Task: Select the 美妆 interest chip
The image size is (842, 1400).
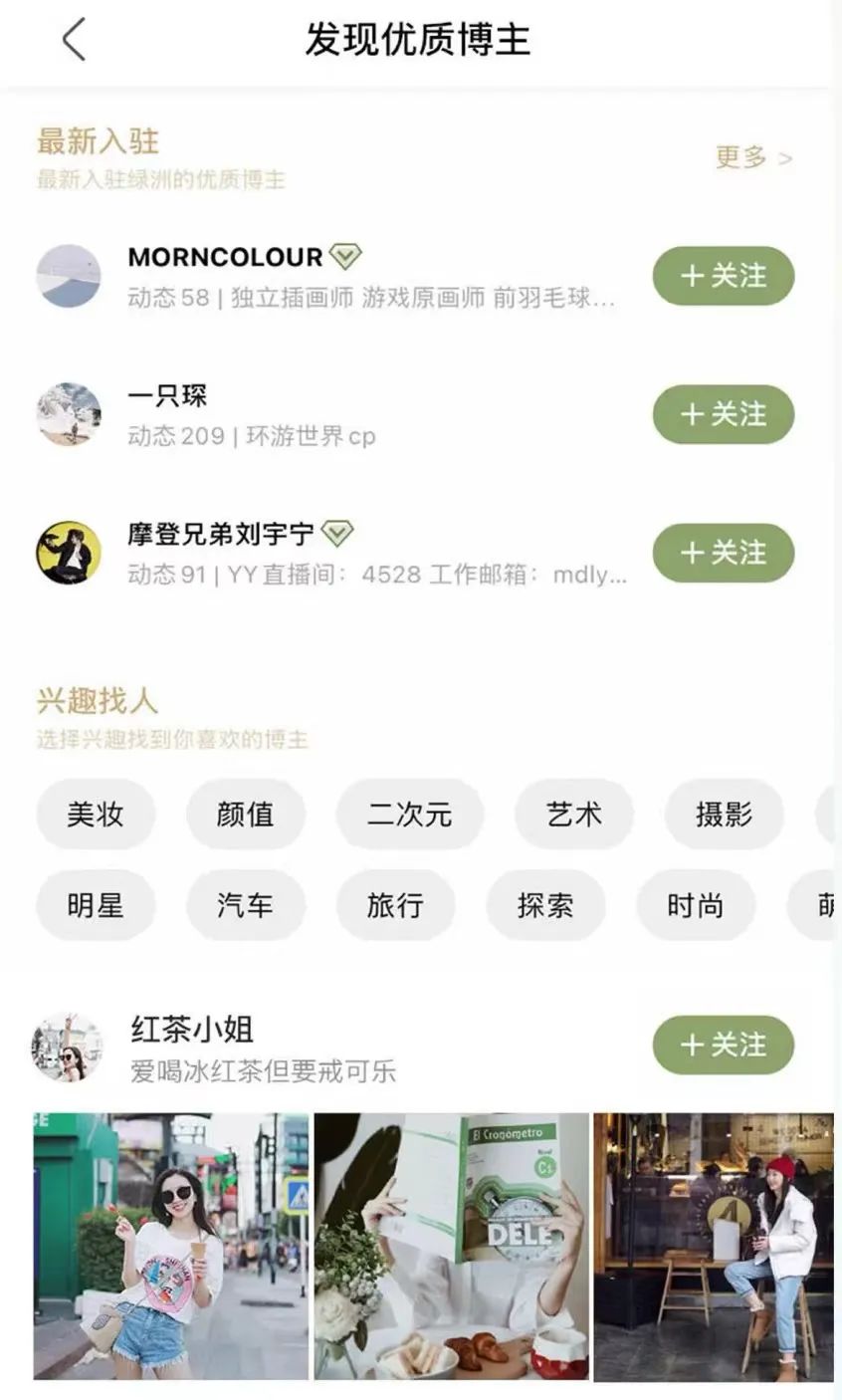Action: coord(96,815)
